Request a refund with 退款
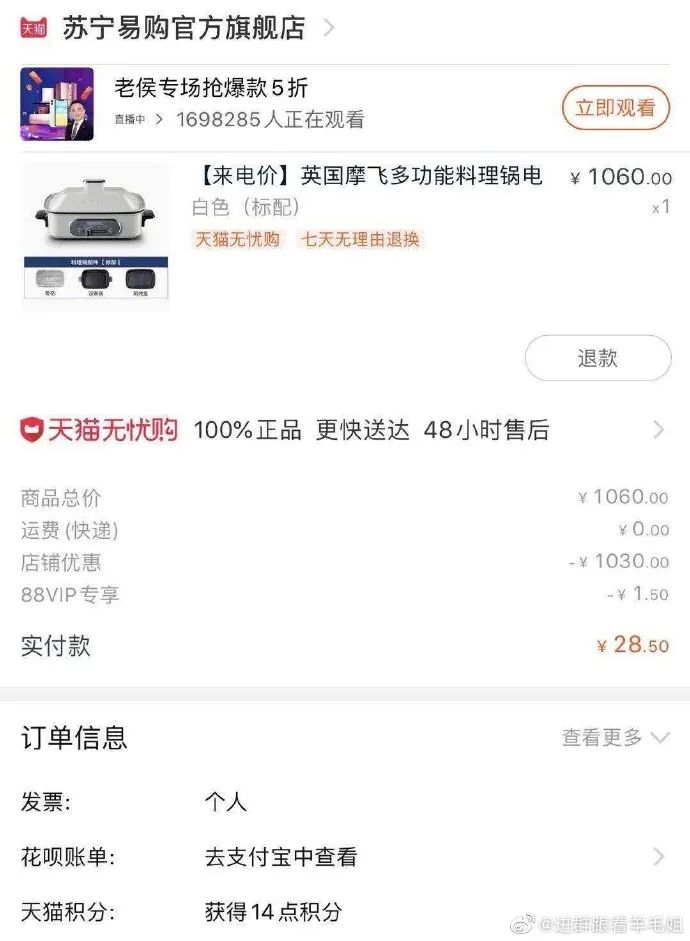Viewport: 690px width, 941px height. [597, 358]
